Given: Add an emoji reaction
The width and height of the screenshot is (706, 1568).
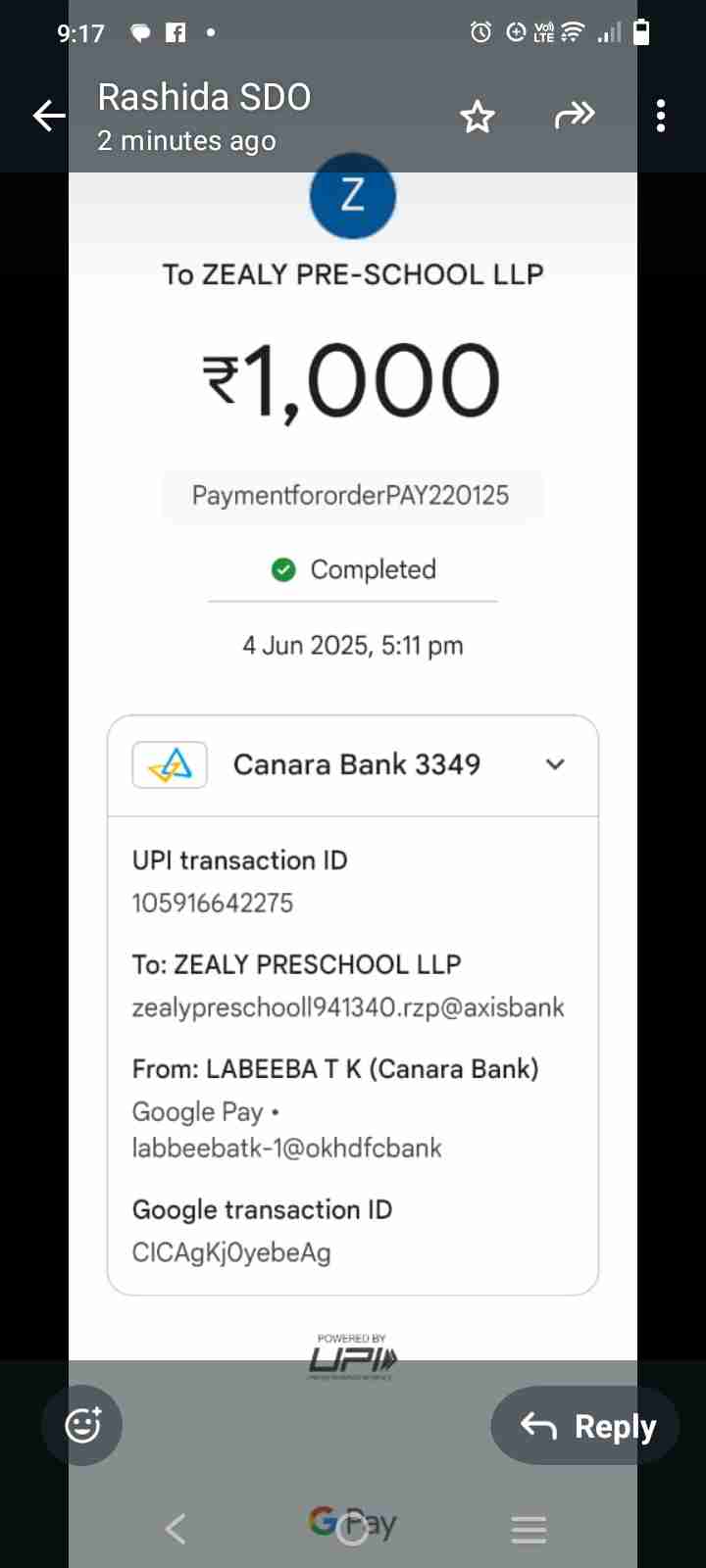Looking at the screenshot, I should click(82, 1425).
